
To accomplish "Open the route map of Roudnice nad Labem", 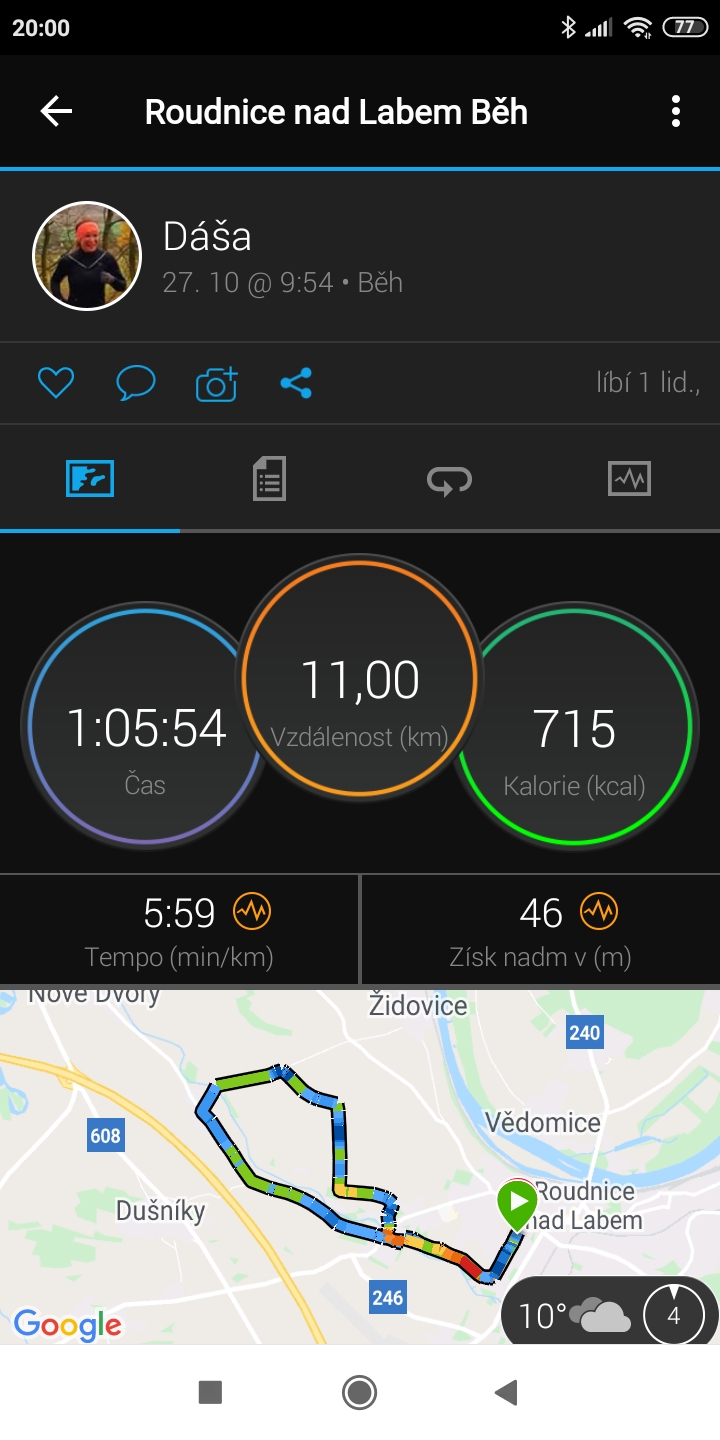I will tap(360, 1167).
